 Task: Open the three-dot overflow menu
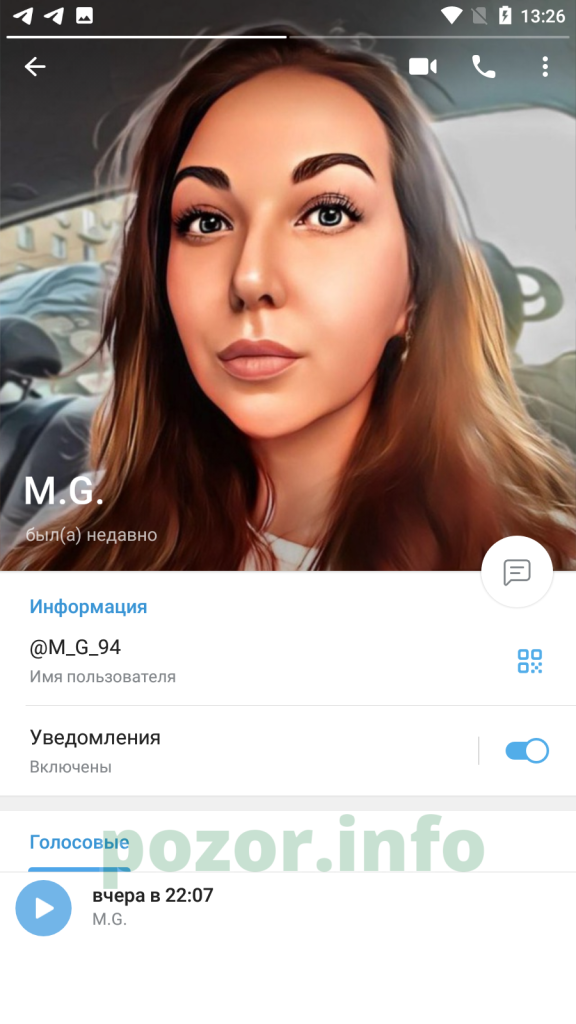click(x=545, y=67)
